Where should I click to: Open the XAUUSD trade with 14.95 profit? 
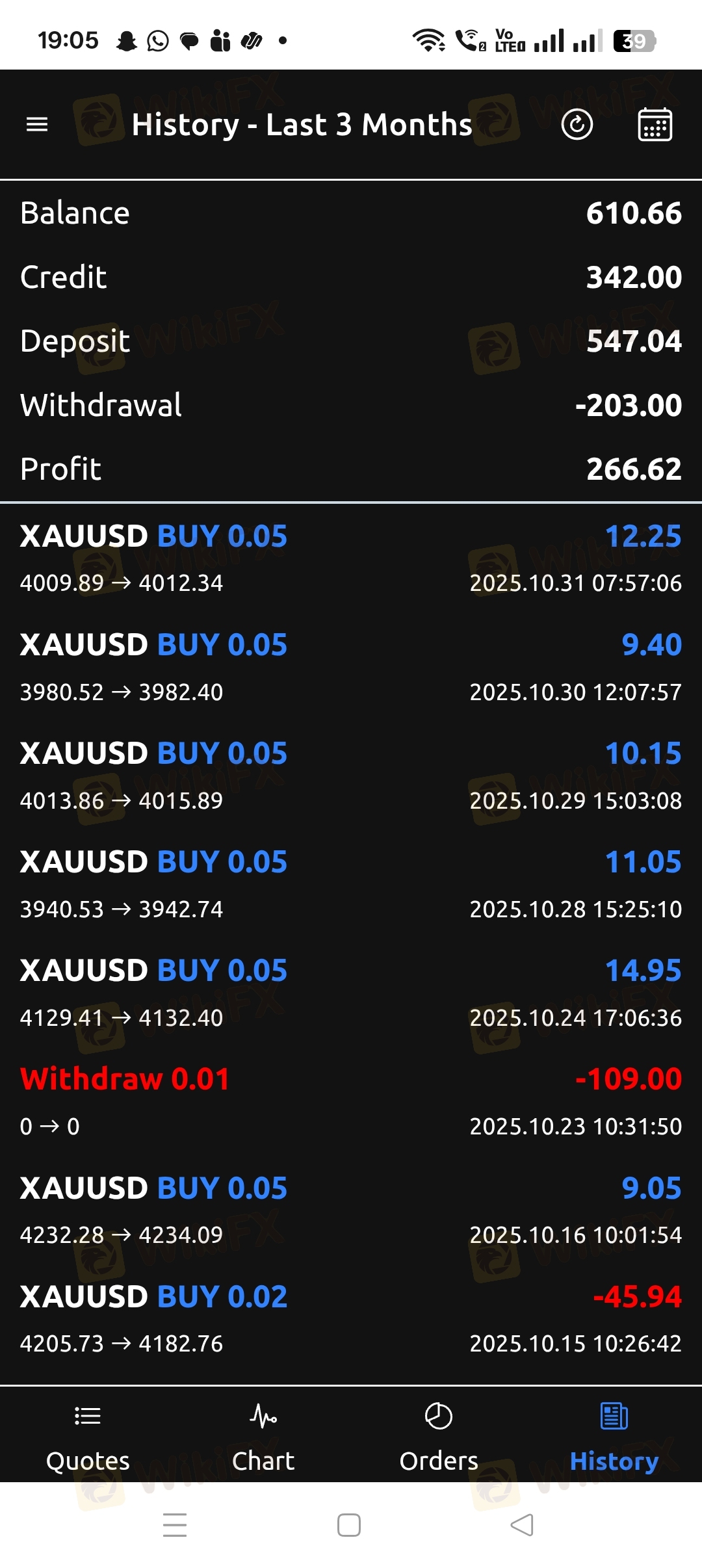point(351,993)
